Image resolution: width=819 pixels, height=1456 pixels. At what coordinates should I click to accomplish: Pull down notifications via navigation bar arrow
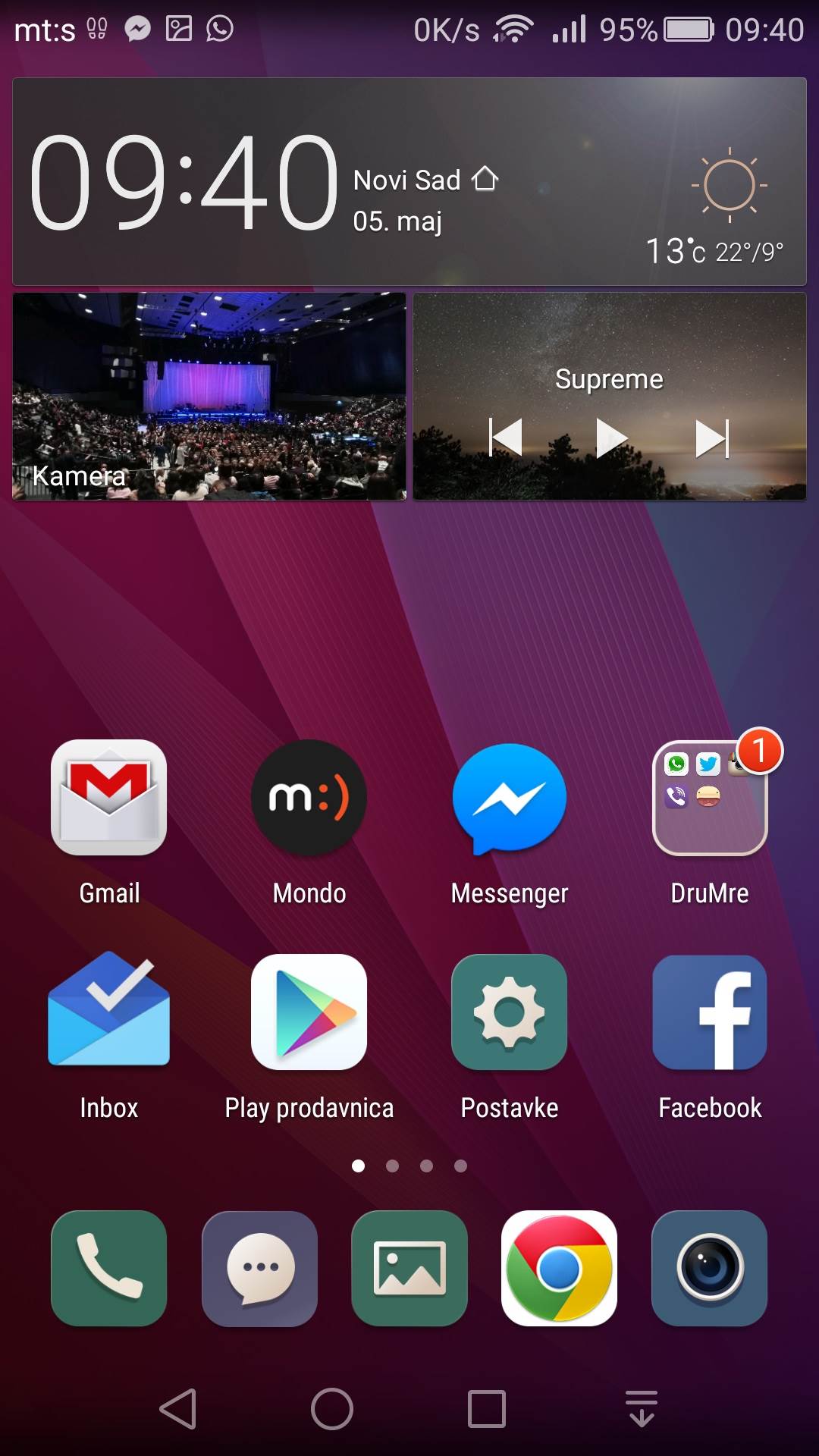pos(642,1409)
